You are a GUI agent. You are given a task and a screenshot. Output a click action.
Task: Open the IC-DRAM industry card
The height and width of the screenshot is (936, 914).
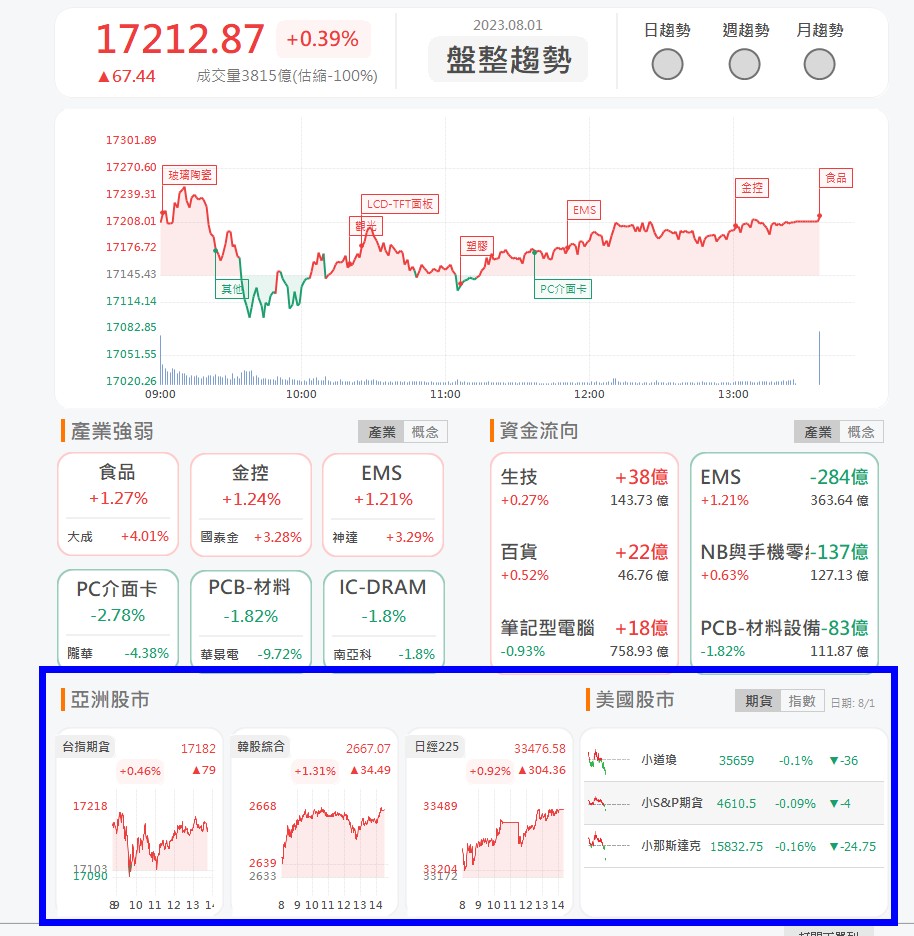(382, 620)
